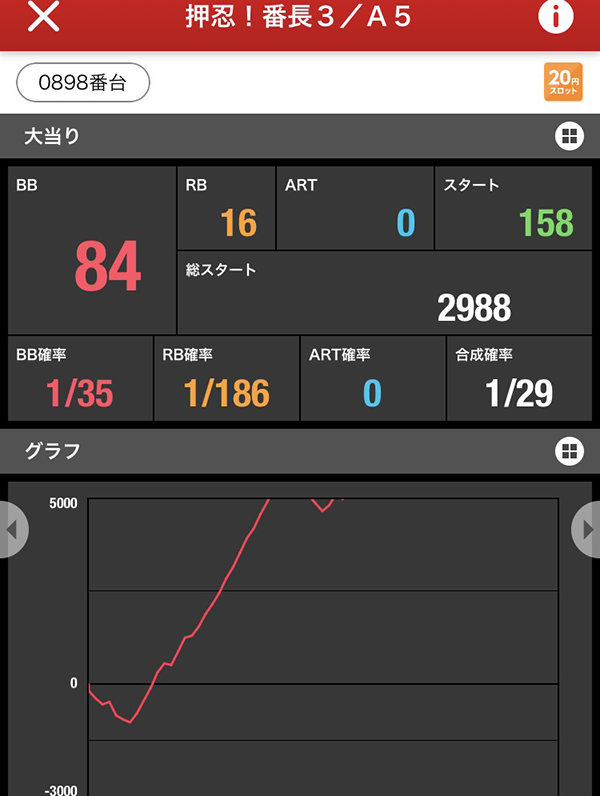
Task: Tap the grid icon in the 大当り section
Action: pyautogui.click(x=569, y=137)
